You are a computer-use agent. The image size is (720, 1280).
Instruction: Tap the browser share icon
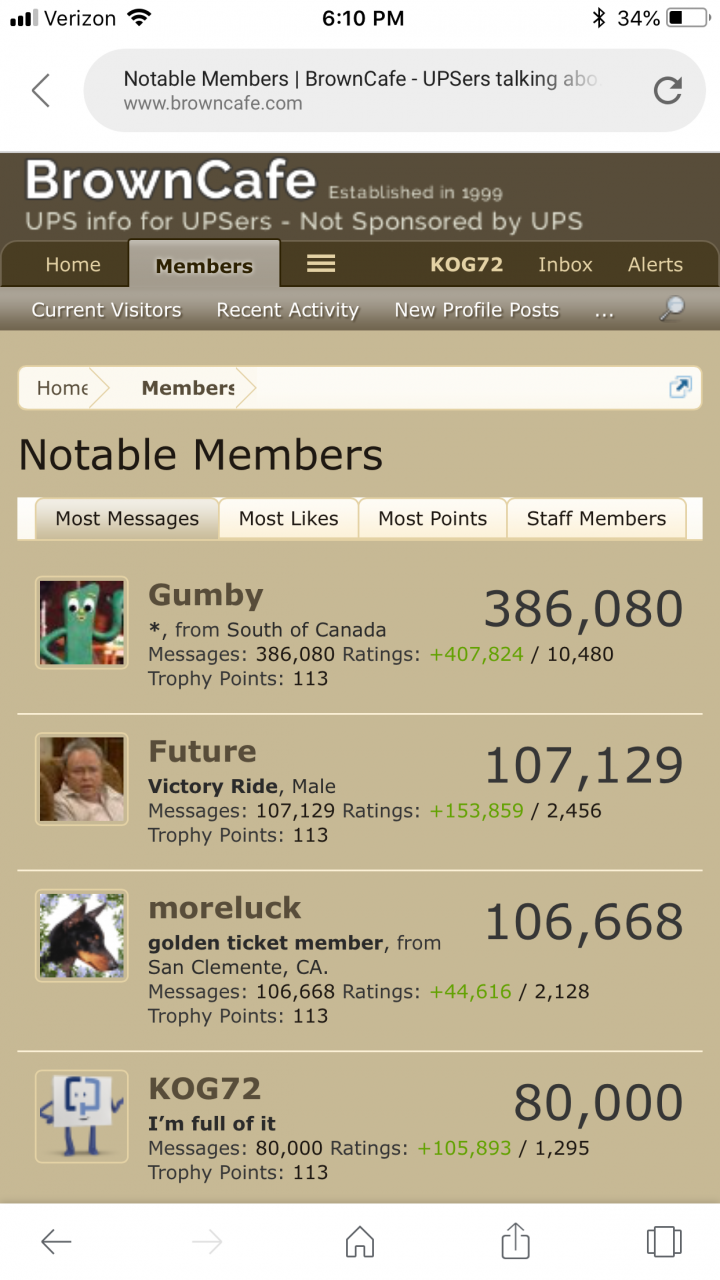[514, 1240]
